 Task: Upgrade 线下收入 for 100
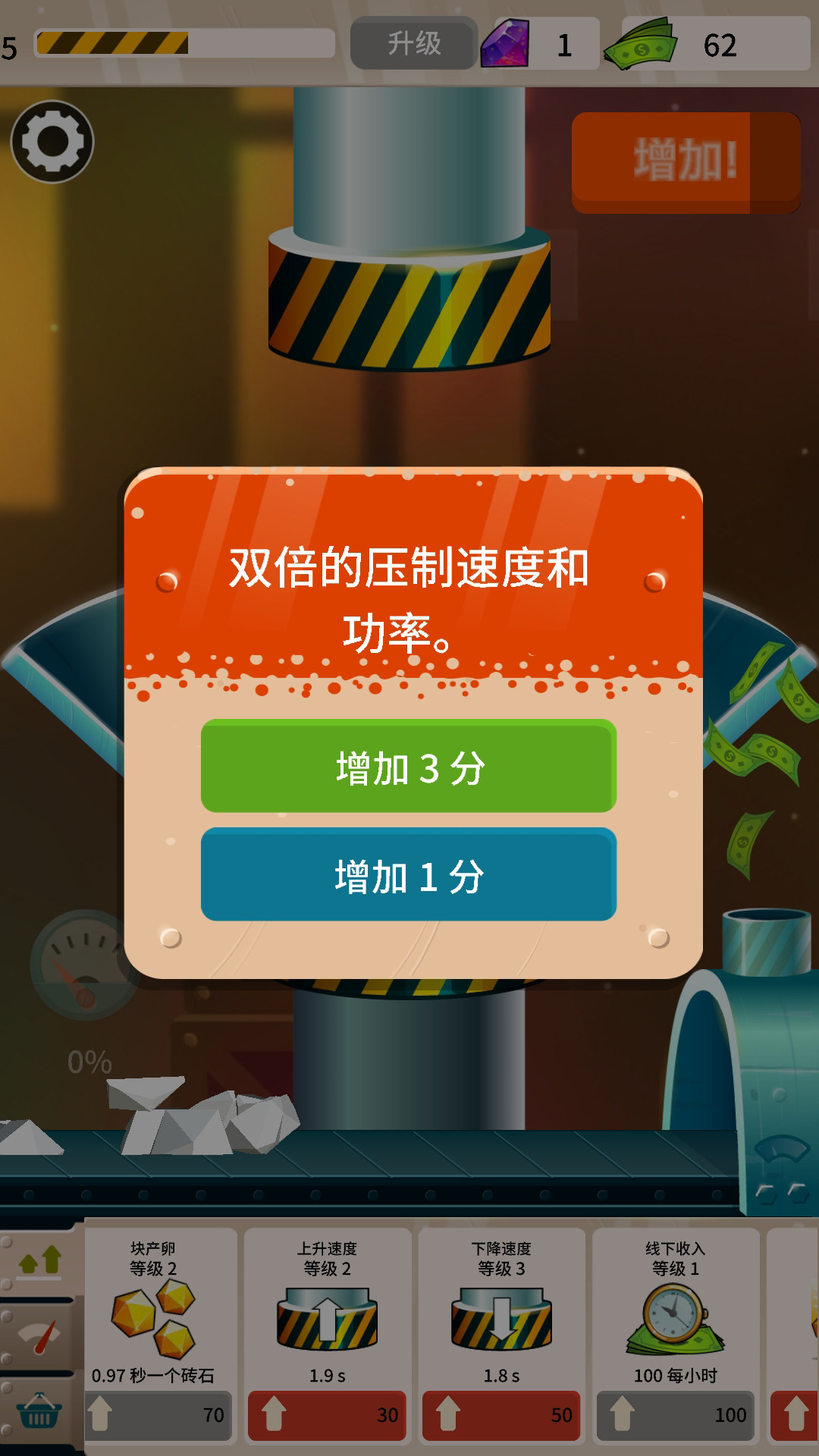coord(675,1415)
